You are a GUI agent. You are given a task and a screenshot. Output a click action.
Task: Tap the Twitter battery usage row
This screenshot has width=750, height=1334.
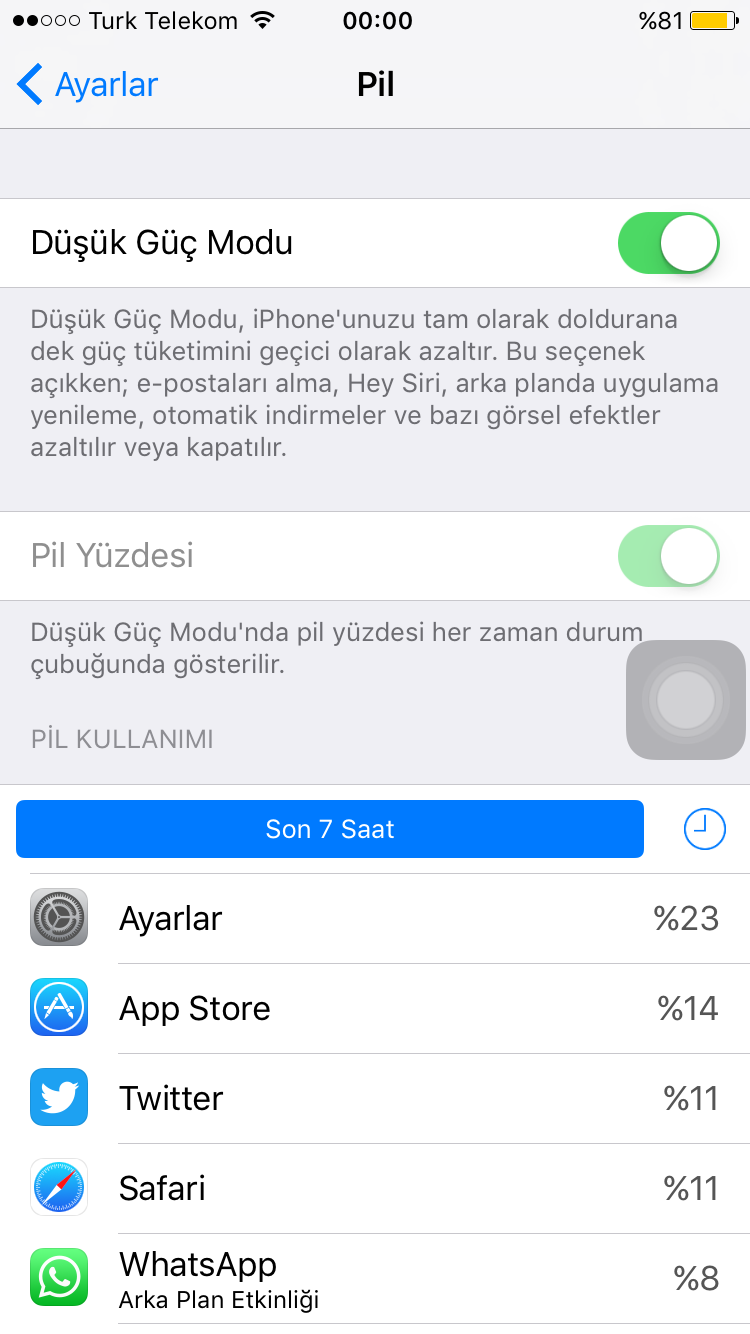375,1098
